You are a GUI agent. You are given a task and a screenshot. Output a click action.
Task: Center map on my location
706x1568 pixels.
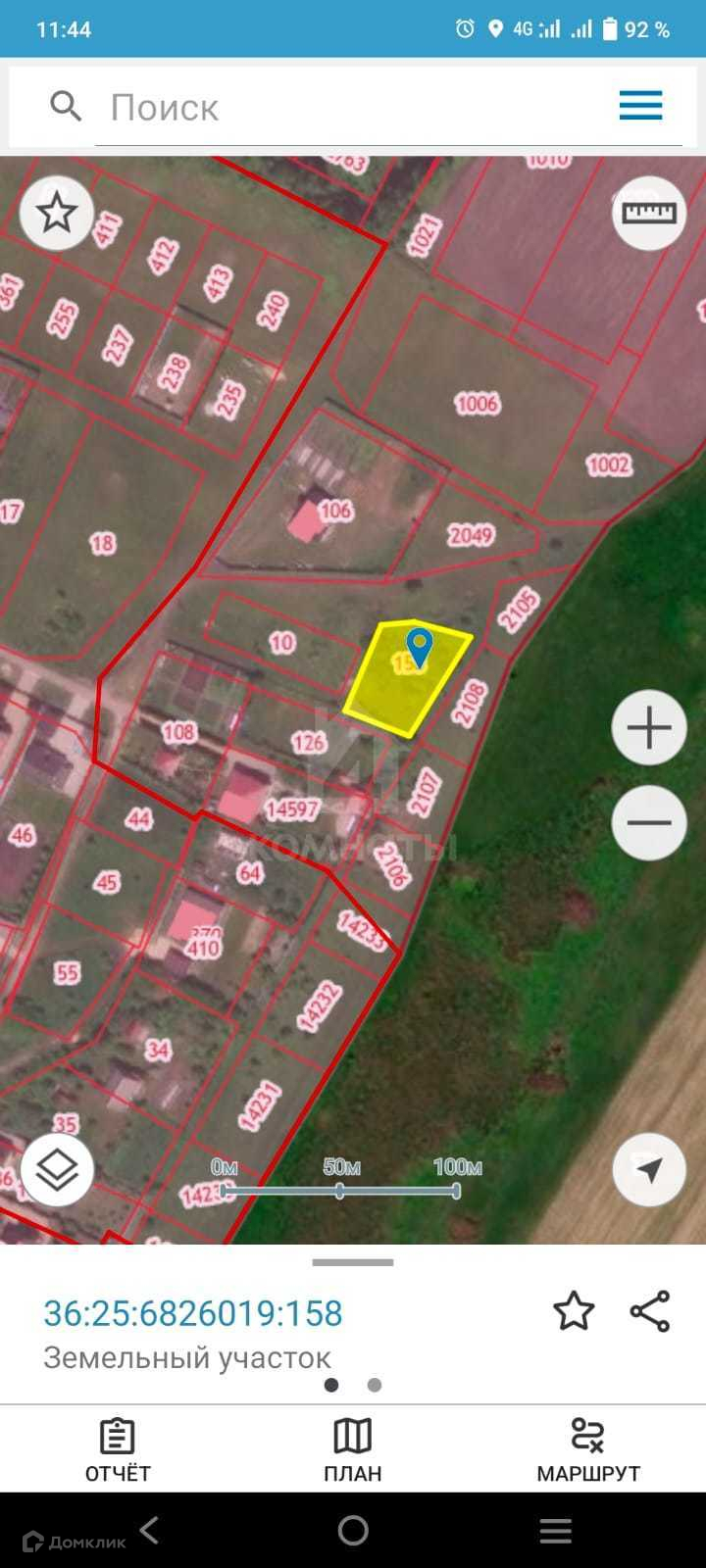point(649,1169)
